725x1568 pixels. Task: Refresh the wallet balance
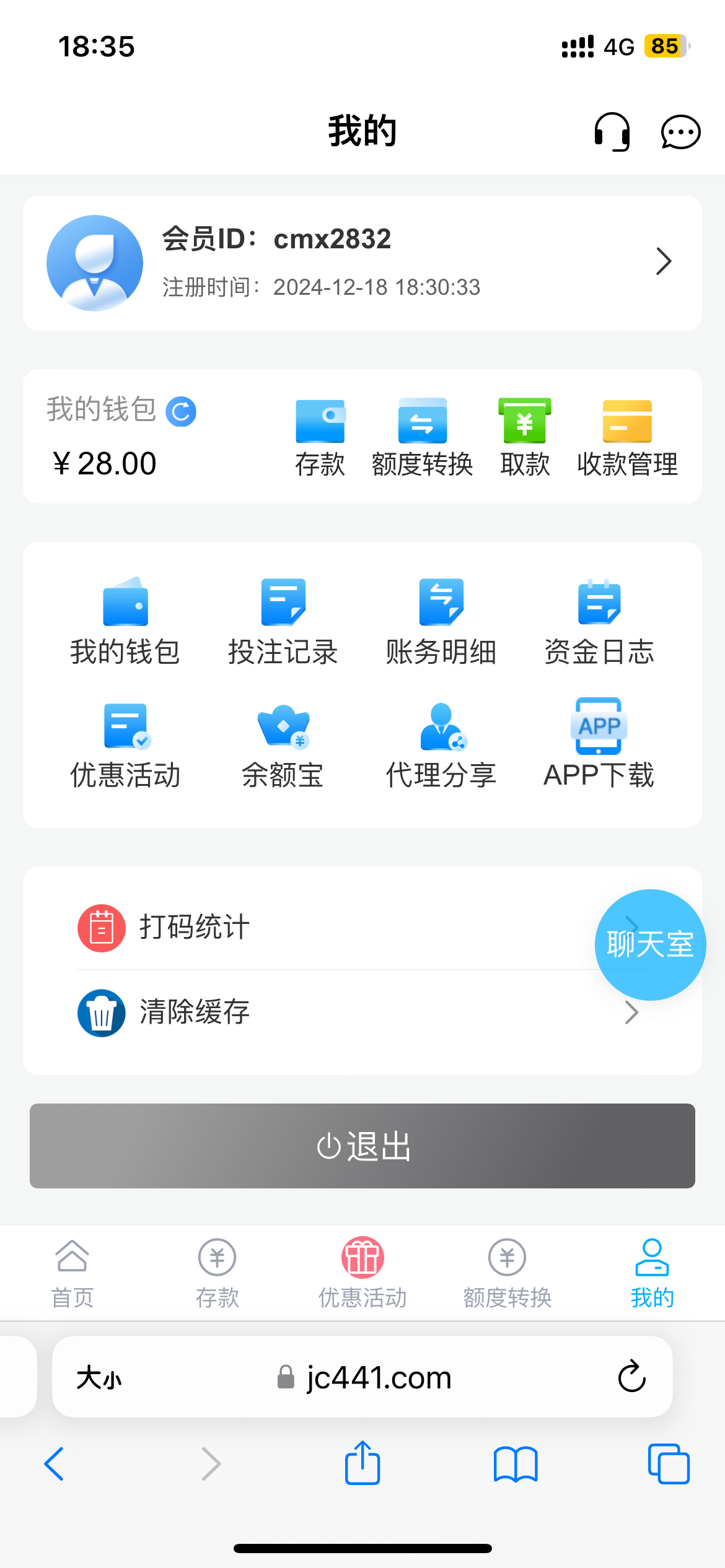tap(181, 412)
